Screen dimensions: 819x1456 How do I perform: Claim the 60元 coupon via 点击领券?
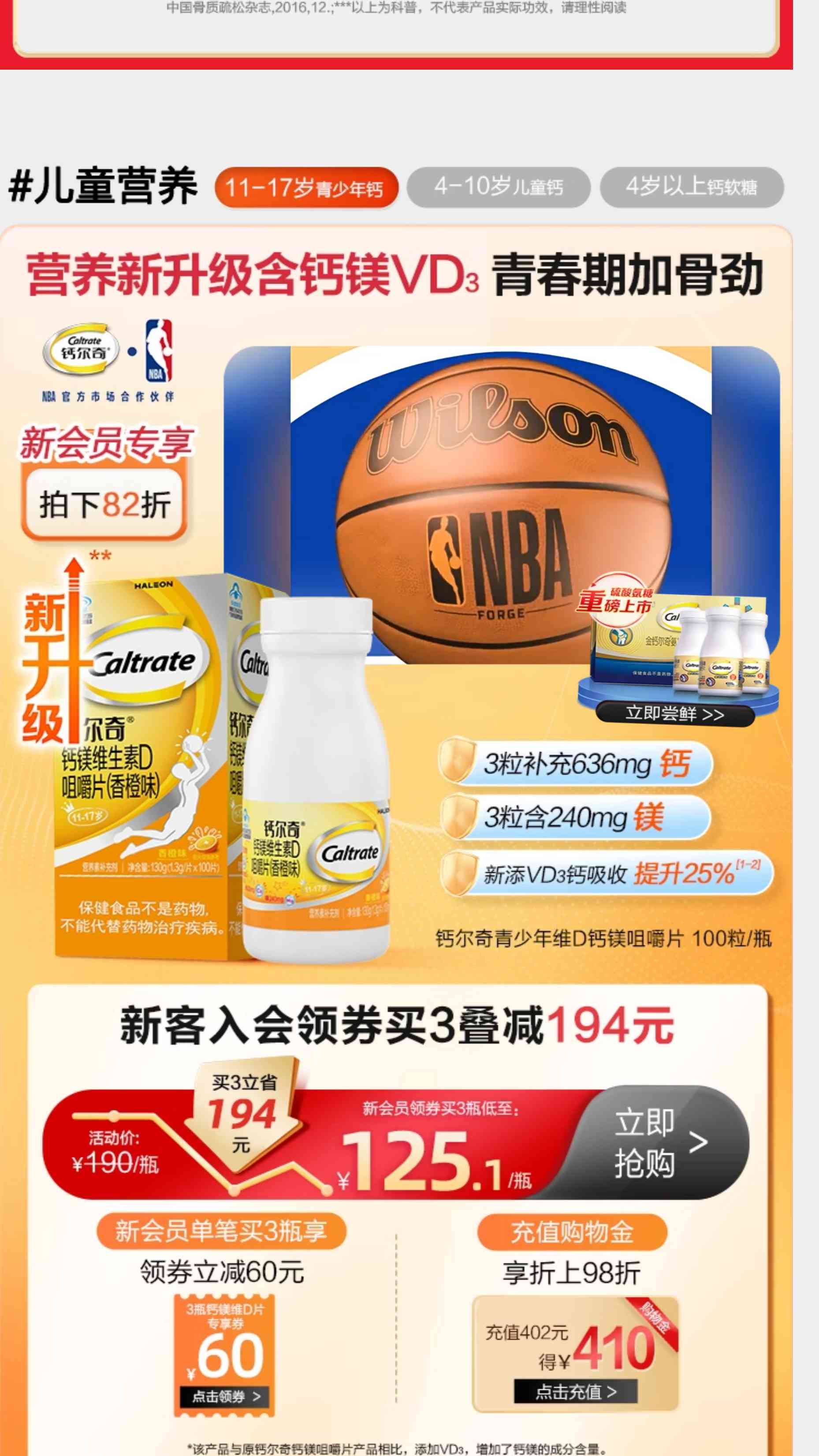pos(225,1397)
